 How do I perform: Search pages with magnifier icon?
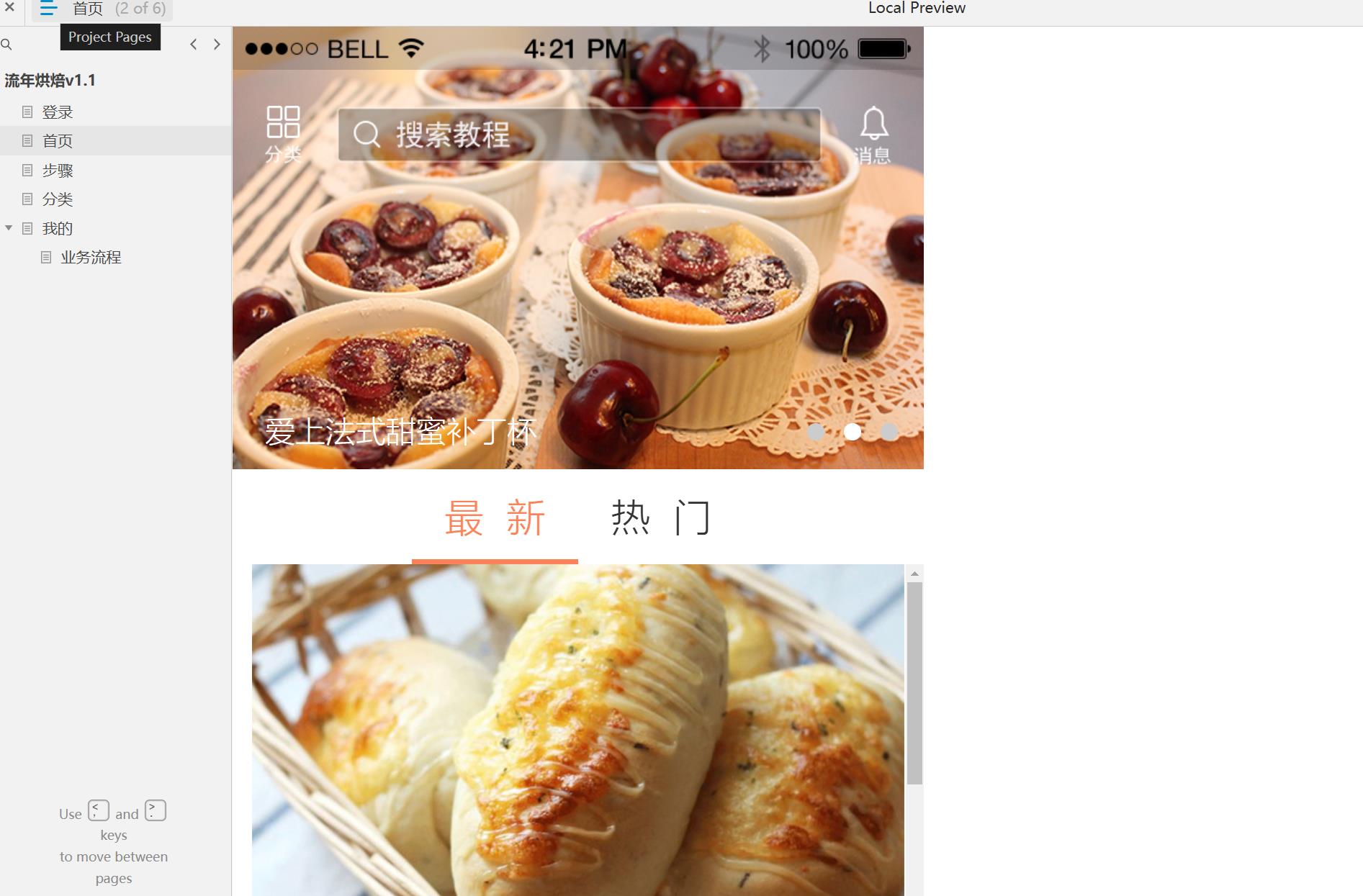[6, 45]
